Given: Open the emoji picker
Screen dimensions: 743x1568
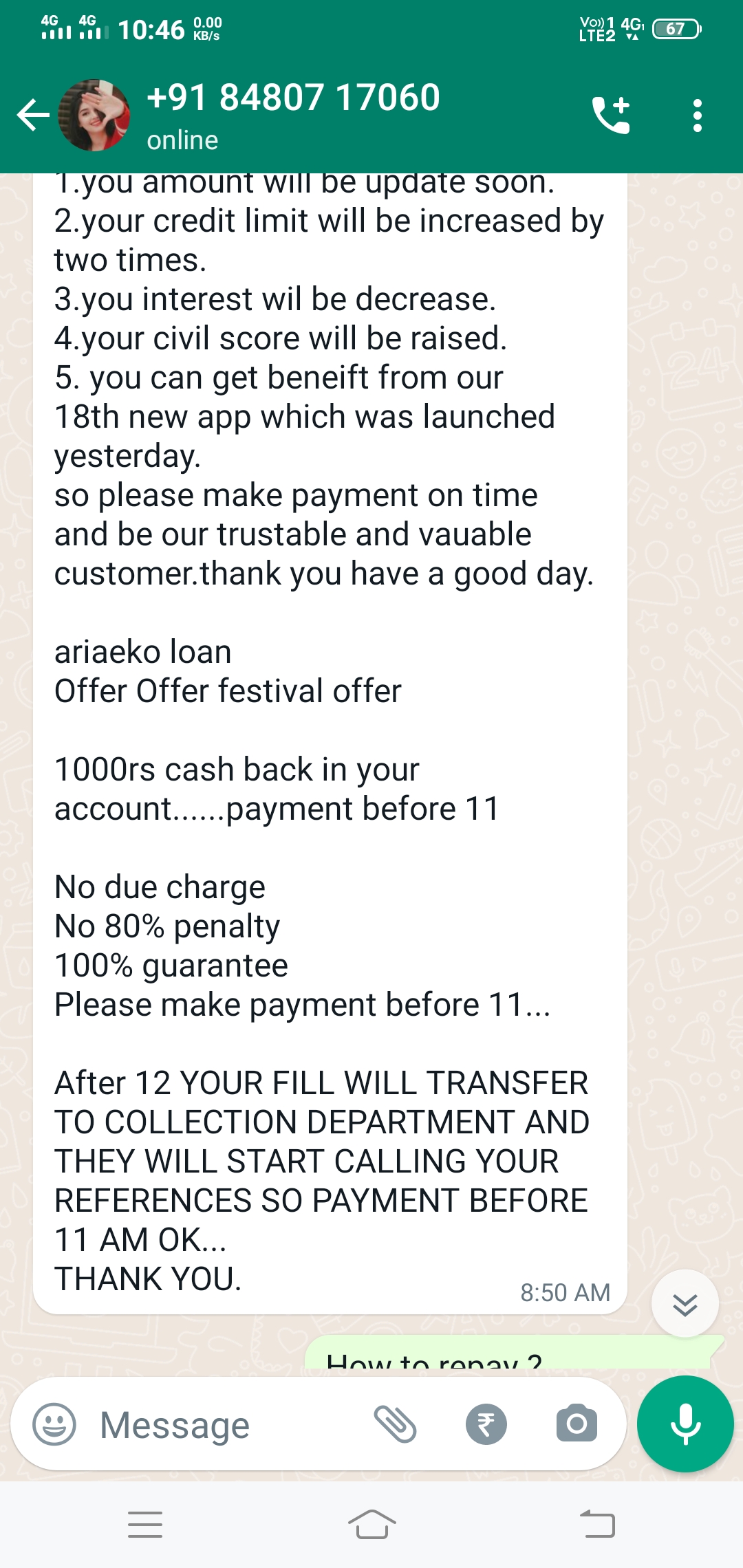Looking at the screenshot, I should [x=54, y=1424].
